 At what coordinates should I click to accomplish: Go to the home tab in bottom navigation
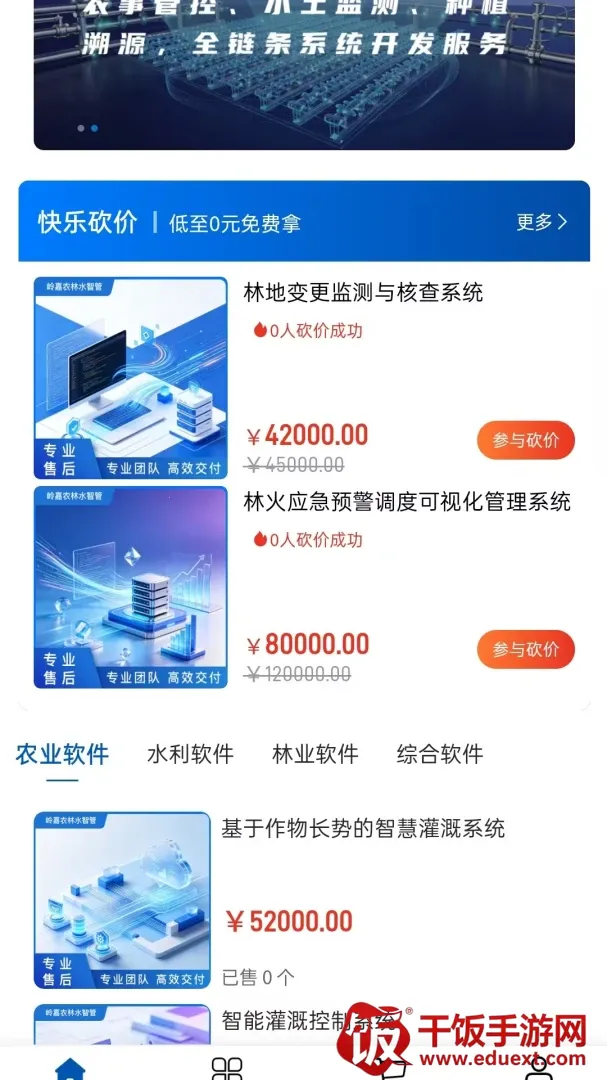[70, 1069]
